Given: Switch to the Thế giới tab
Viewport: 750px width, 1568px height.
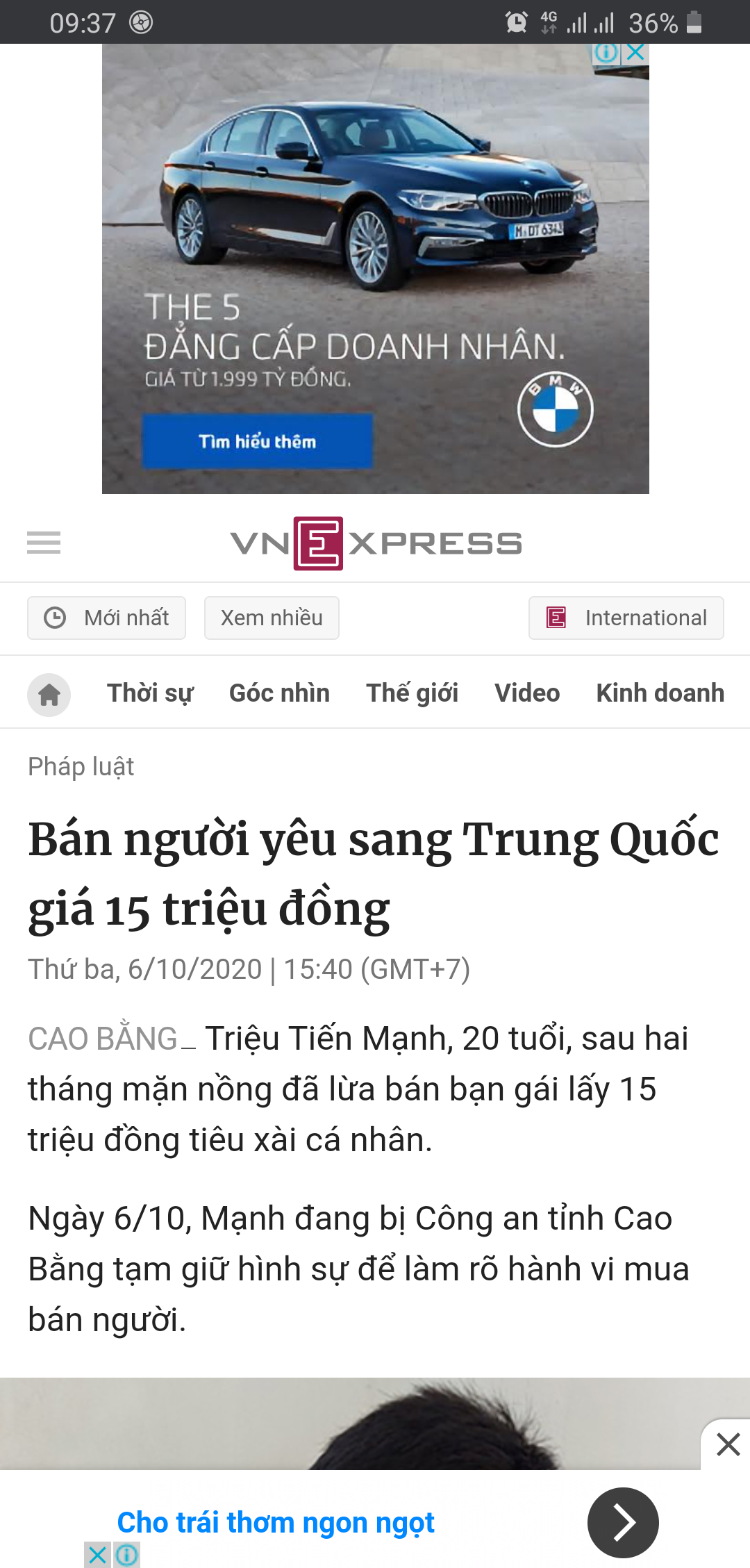Looking at the screenshot, I should point(412,693).
